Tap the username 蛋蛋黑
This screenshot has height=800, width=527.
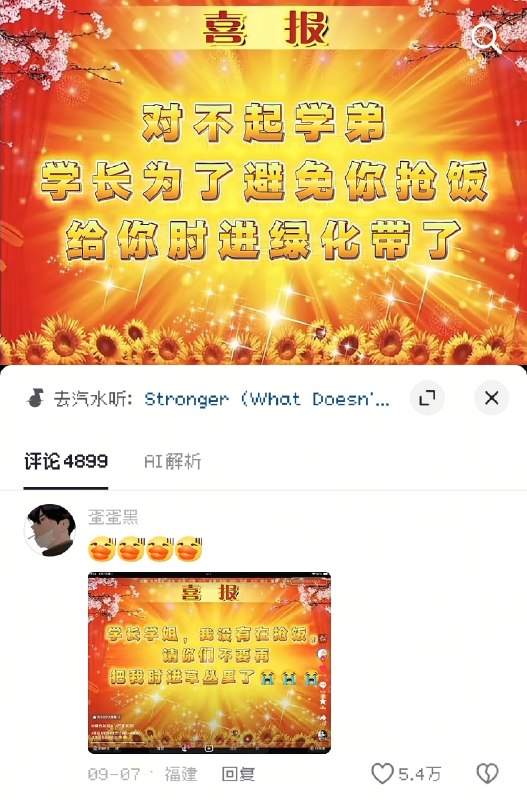[x=113, y=517]
